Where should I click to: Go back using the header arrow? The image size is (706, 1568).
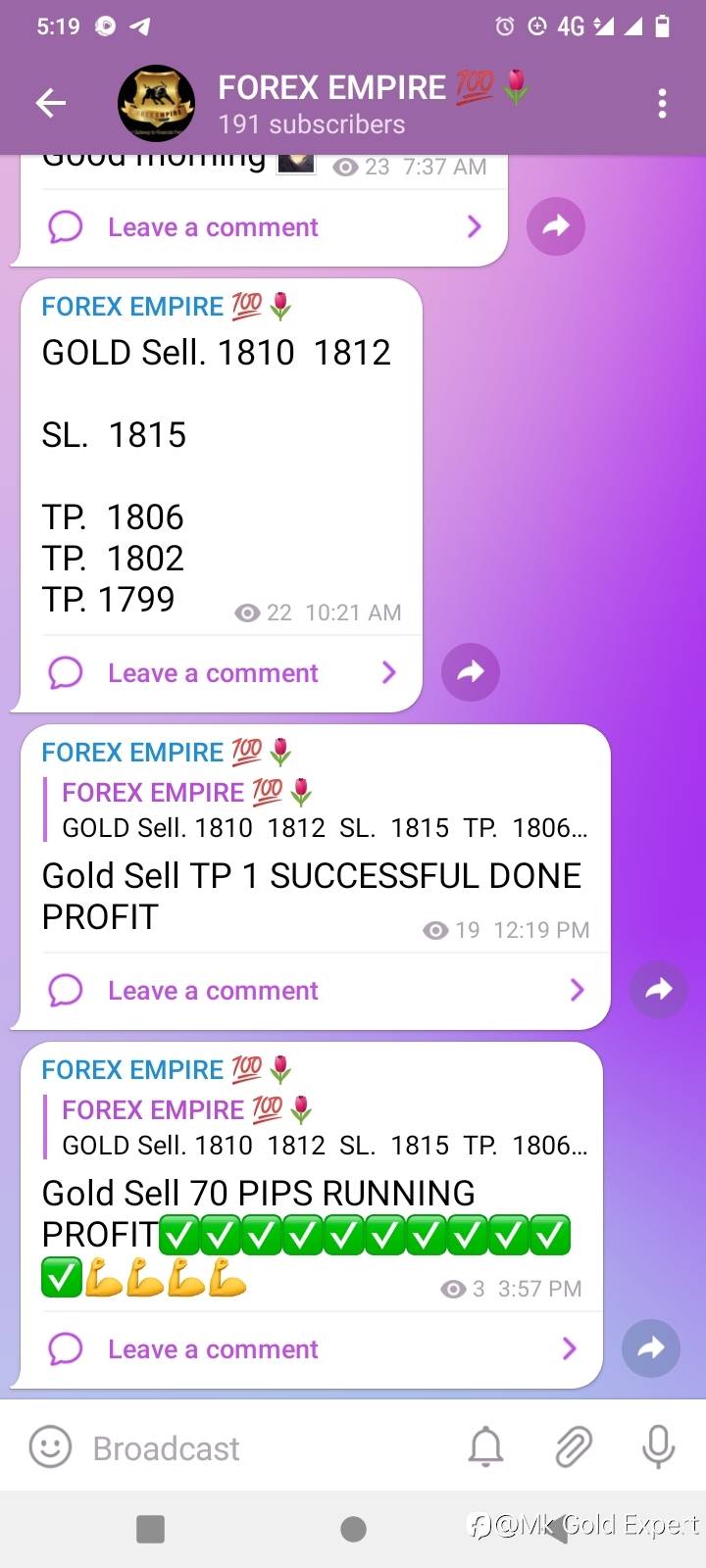click(x=50, y=103)
